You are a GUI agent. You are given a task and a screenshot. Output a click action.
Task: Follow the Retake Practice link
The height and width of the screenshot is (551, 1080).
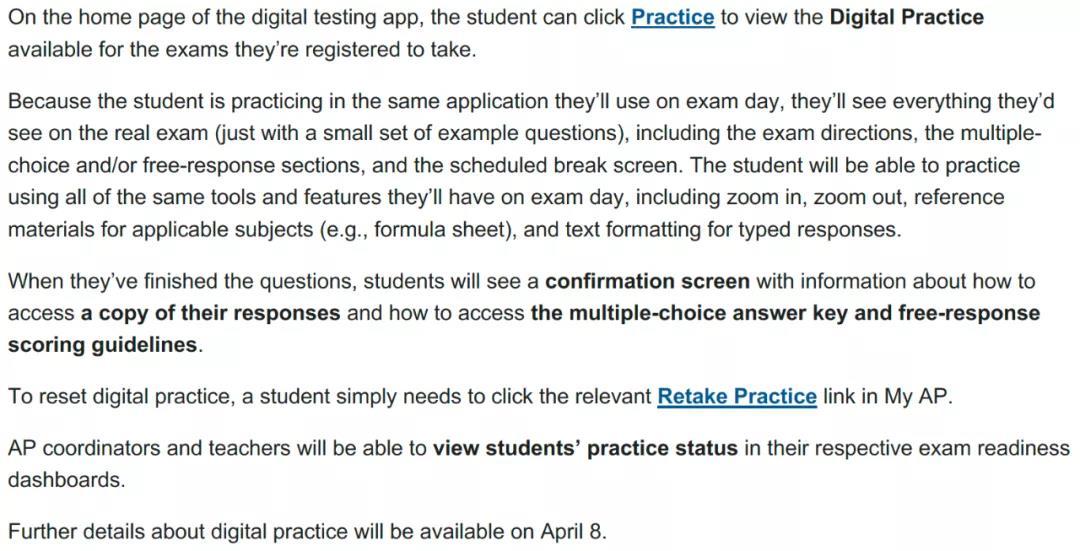coord(736,396)
